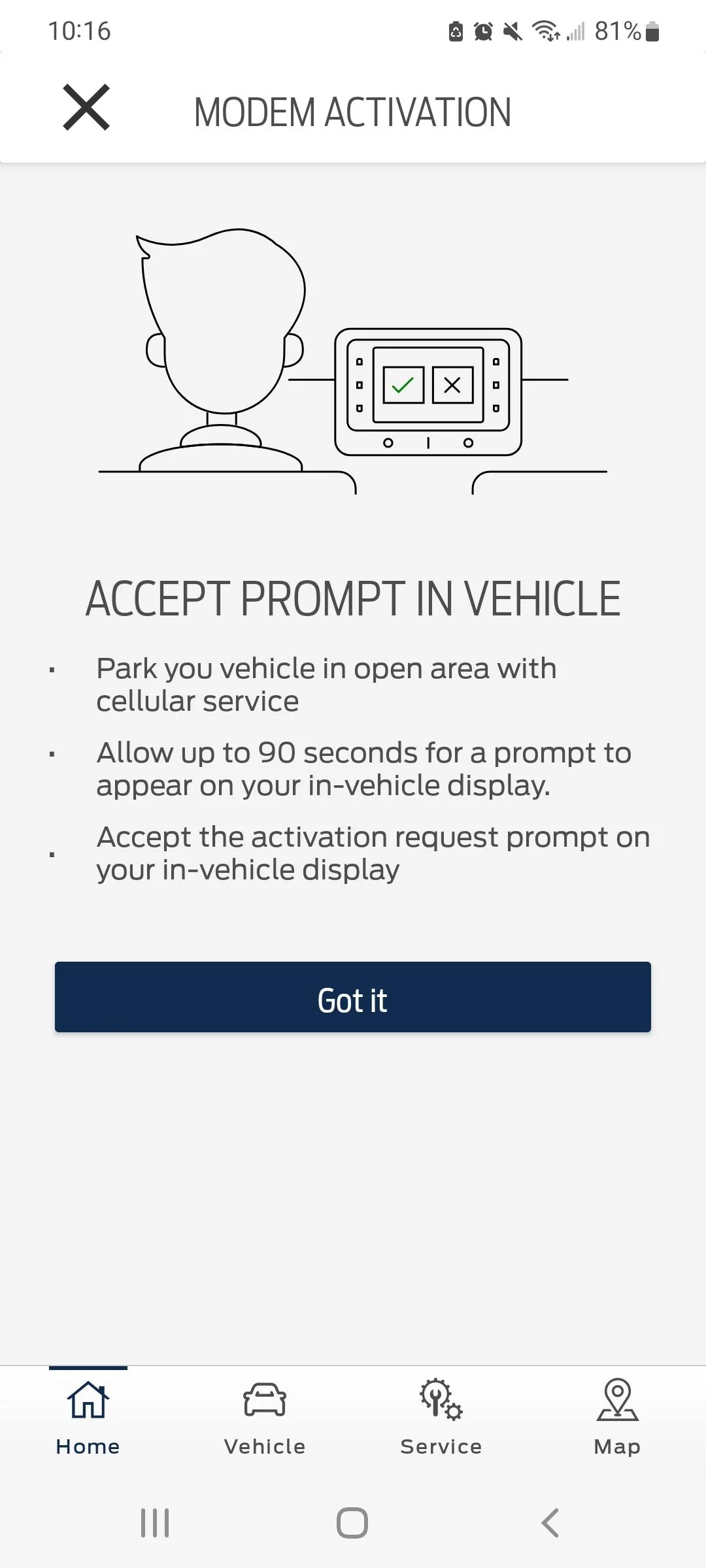Close the Modem Activation screen

click(86, 108)
